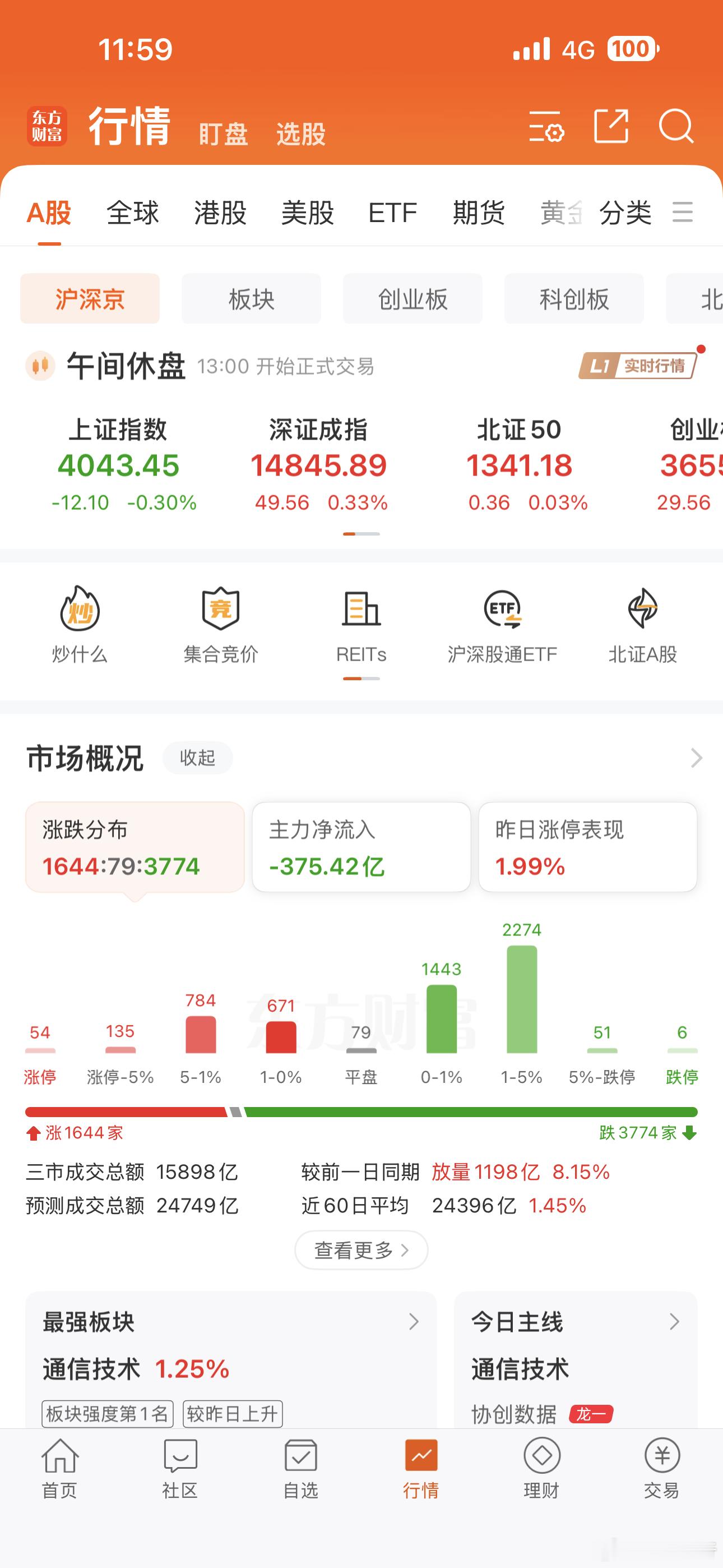Select the 科创板 sub-tab
This screenshot has width=723, height=1568.
pos(573,298)
